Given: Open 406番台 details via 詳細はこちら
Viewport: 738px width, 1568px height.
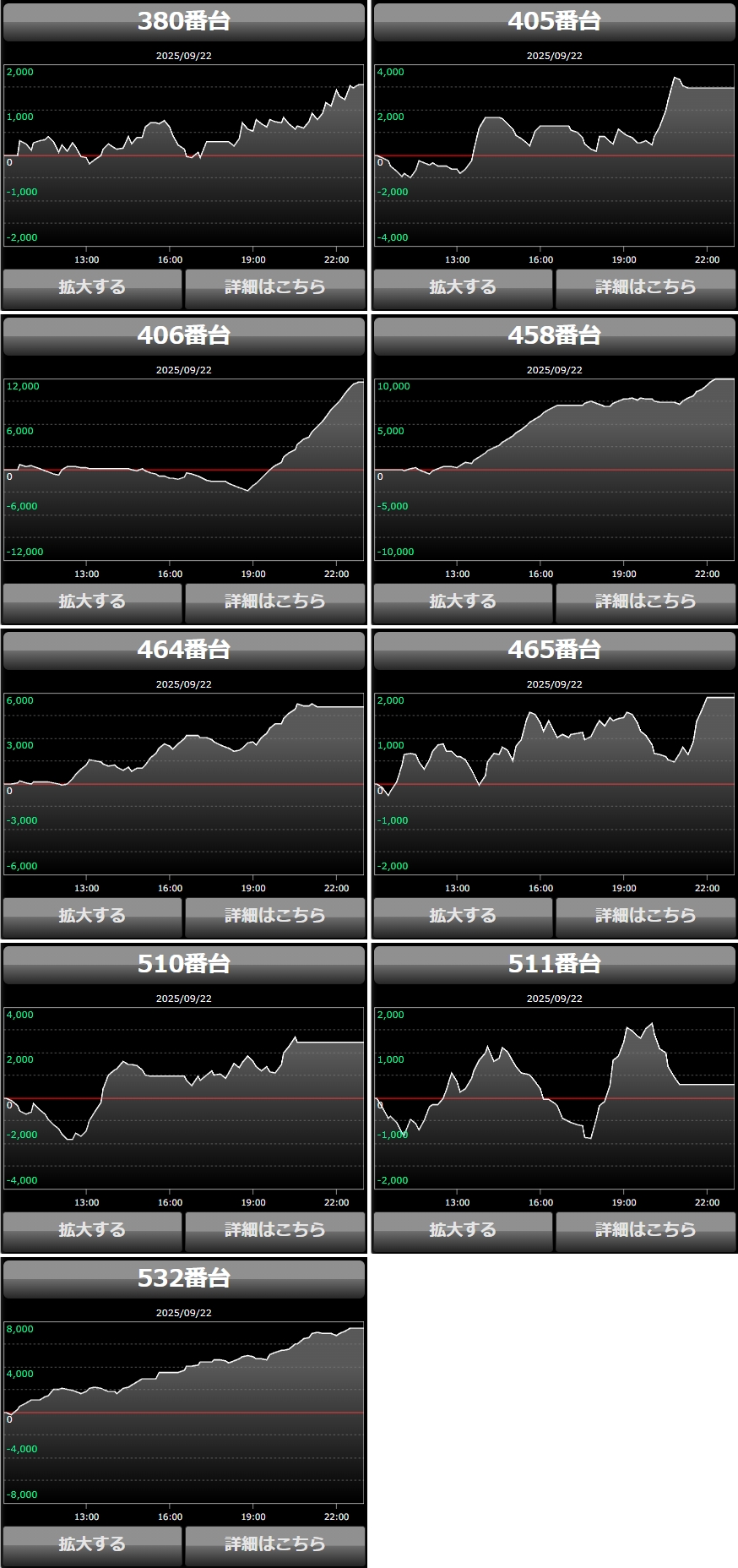Looking at the screenshot, I should (x=275, y=602).
